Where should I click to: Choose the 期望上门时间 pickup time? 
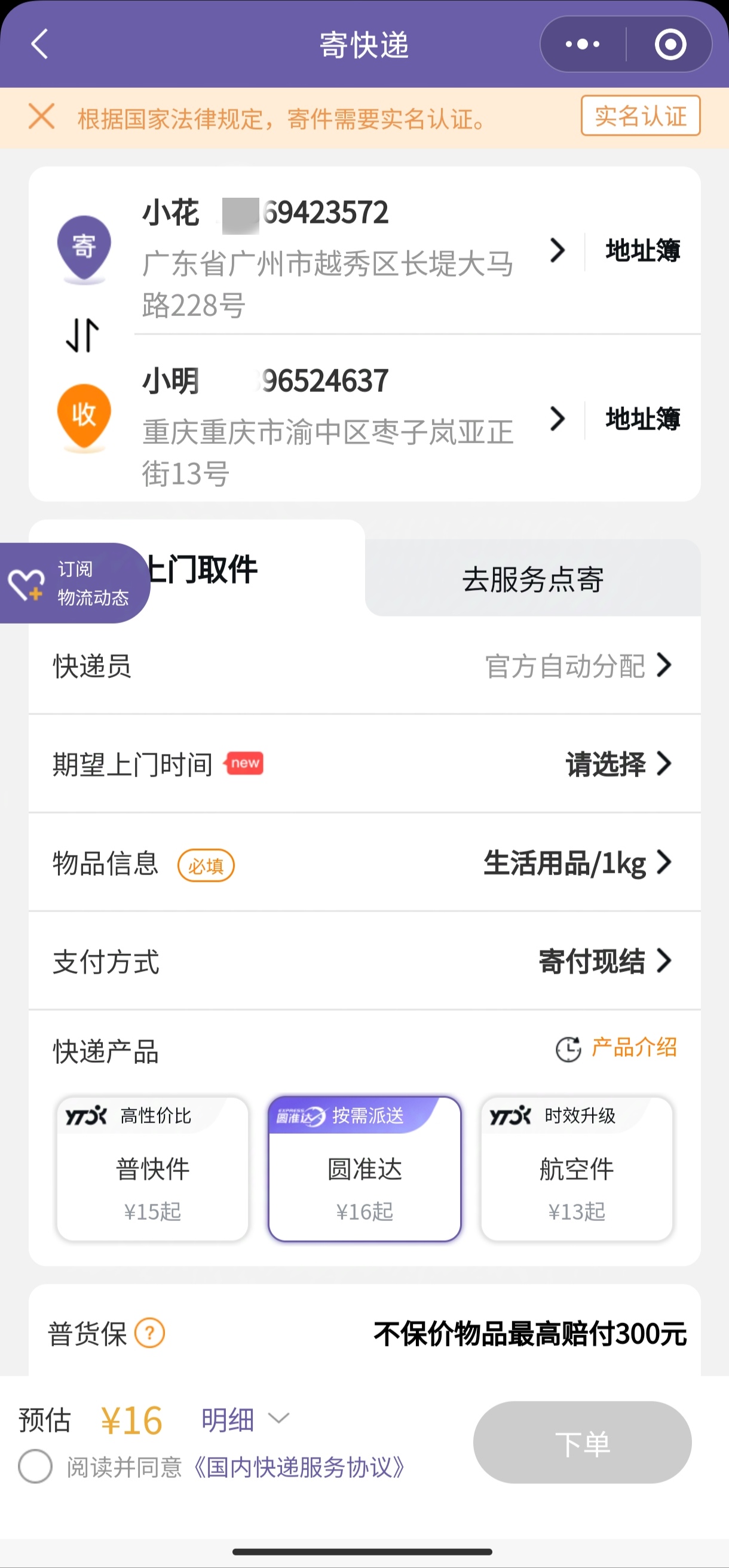(x=364, y=764)
